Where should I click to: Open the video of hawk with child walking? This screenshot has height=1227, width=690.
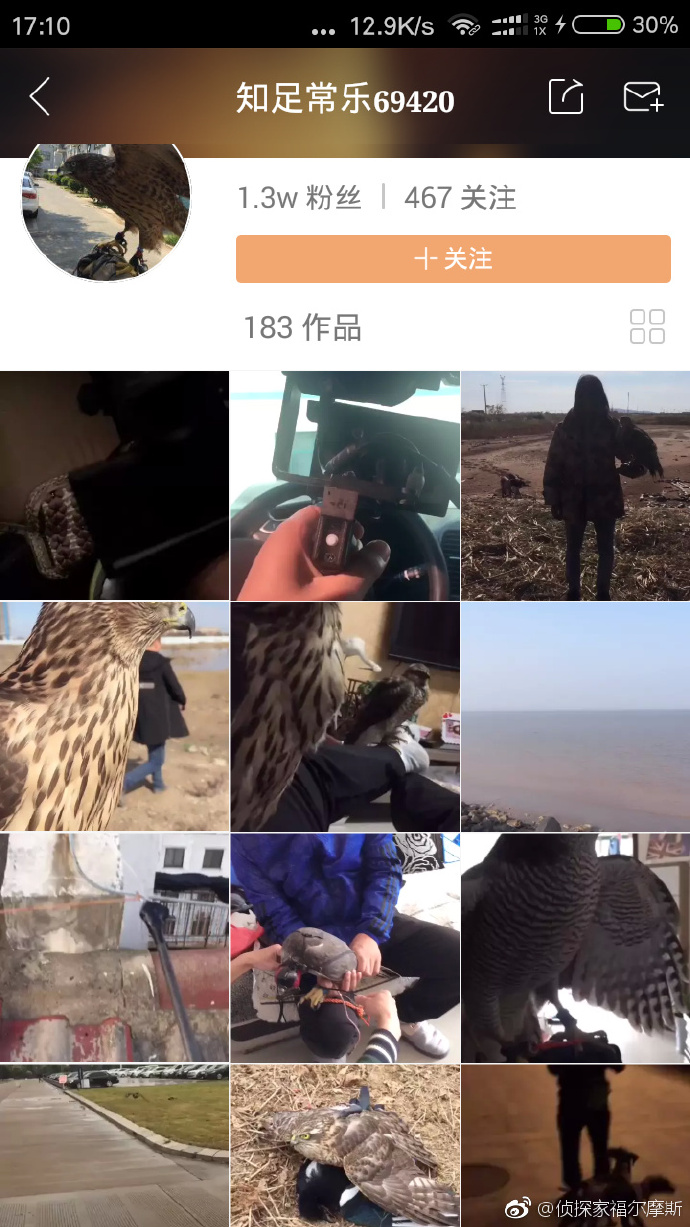[x=114, y=716]
